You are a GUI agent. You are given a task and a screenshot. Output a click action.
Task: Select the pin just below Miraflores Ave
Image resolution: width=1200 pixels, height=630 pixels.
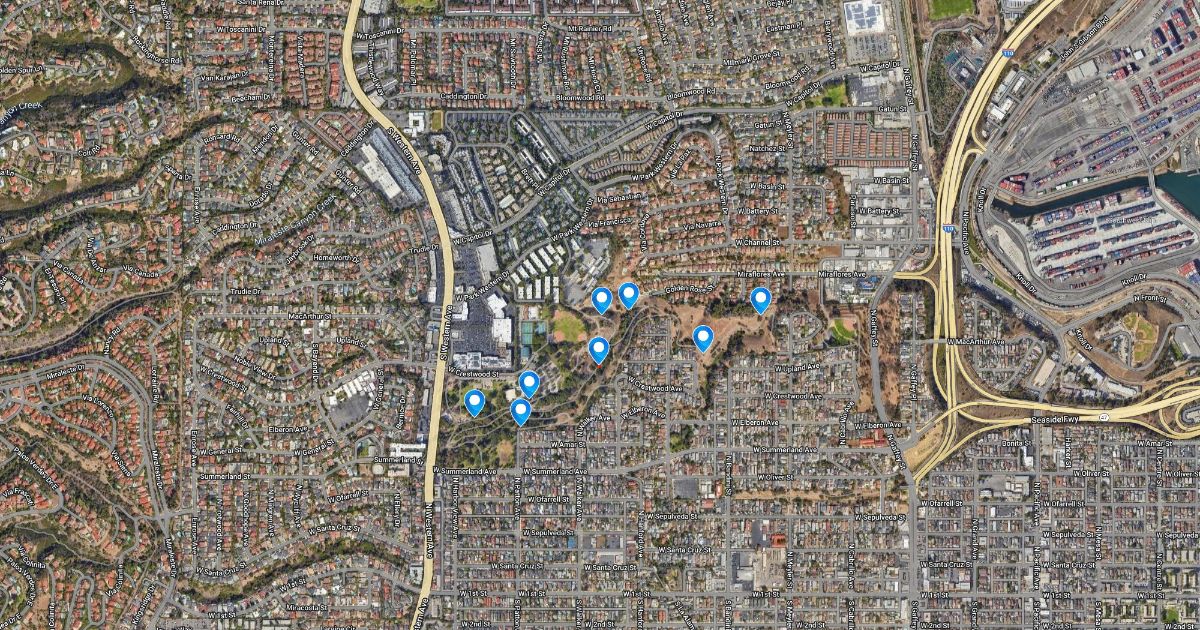[x=761, y=299]
